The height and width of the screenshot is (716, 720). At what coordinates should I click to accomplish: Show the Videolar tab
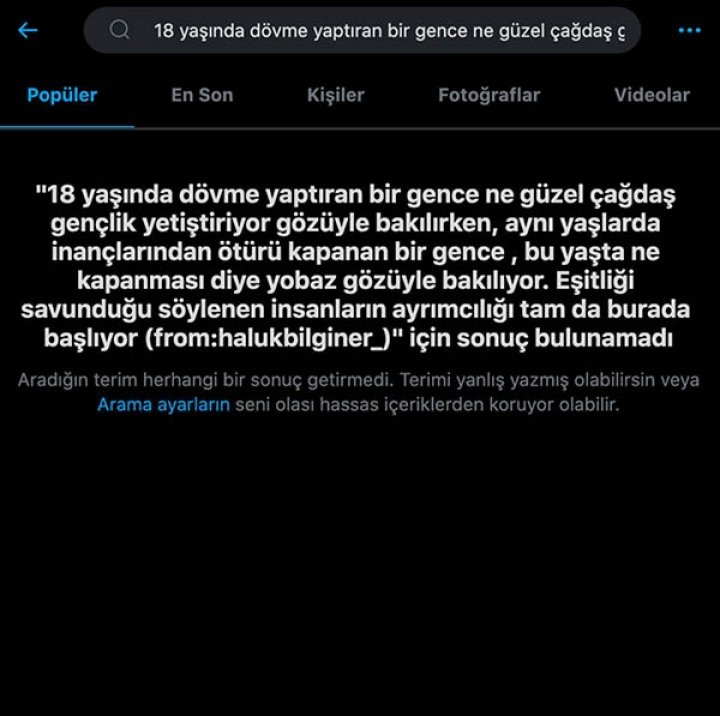[x=651, y=95]
